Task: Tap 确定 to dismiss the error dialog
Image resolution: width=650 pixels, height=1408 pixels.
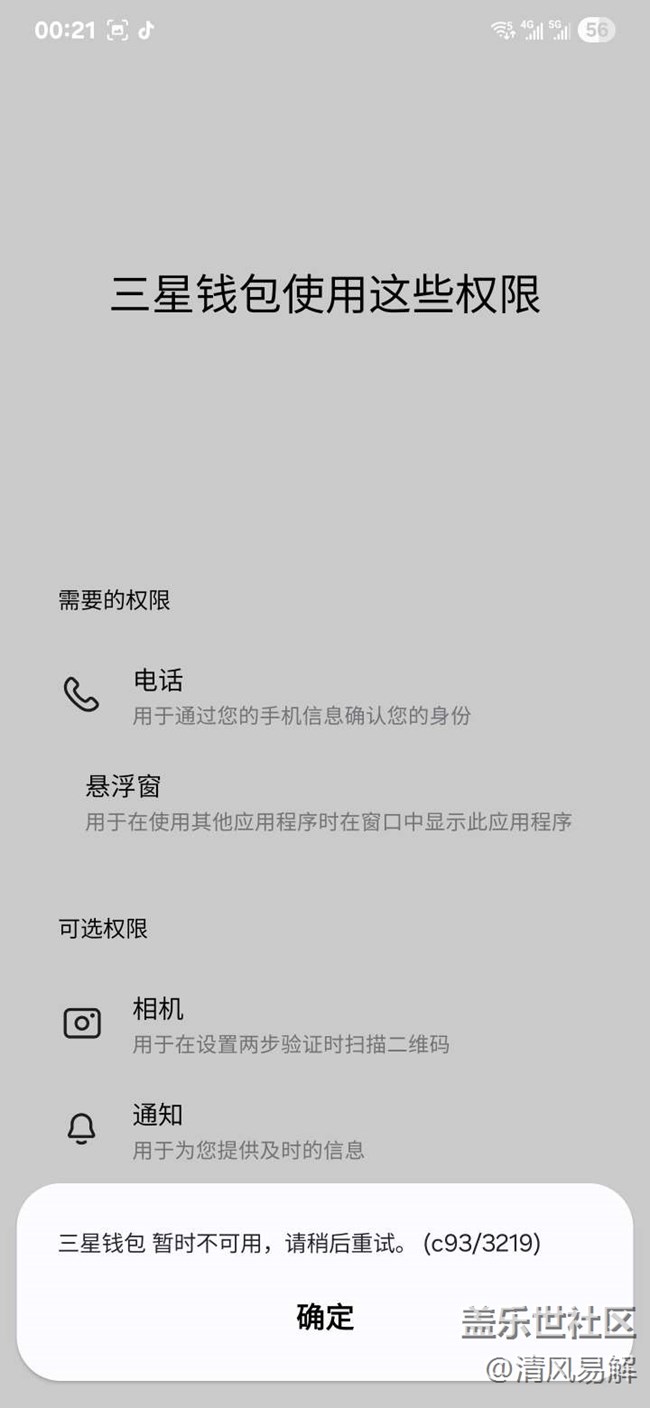Action: (x=325, y=1316)
